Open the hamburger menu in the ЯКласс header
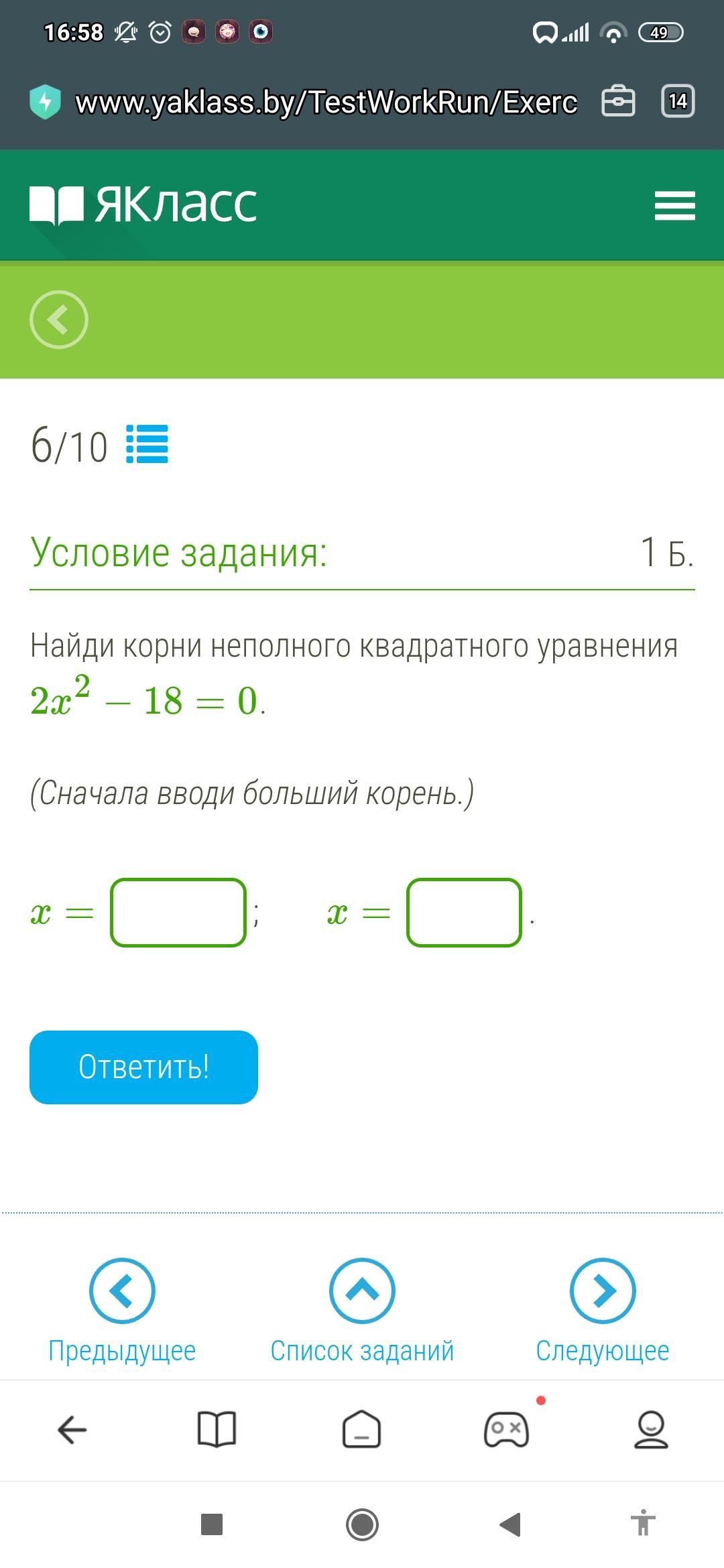Image resolution: width=724 pixels, height=1568 pixels. tap(674, 205)
